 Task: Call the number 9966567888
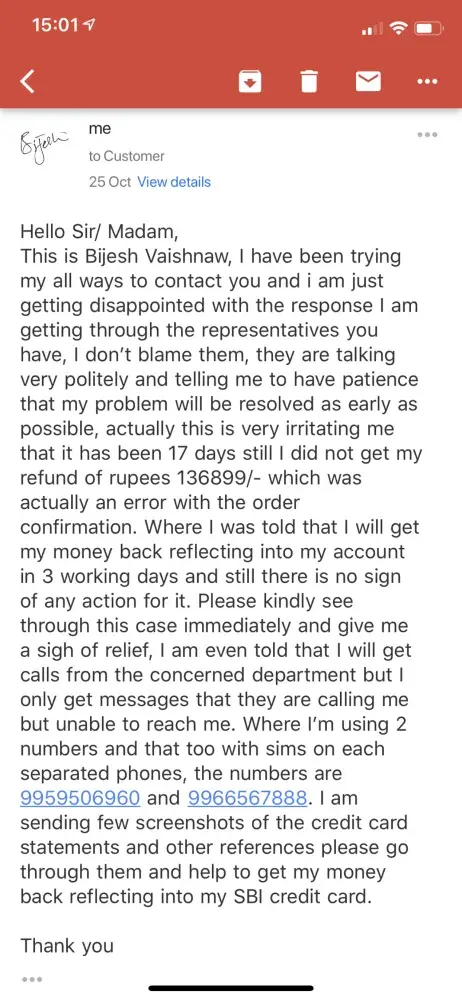(x=248, y=797)
